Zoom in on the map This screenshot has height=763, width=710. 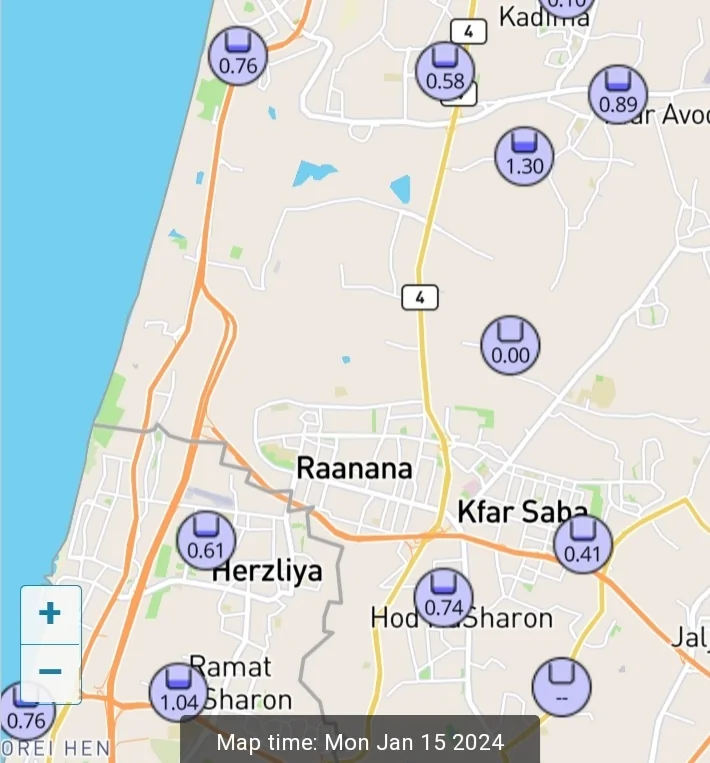(50, 614)
